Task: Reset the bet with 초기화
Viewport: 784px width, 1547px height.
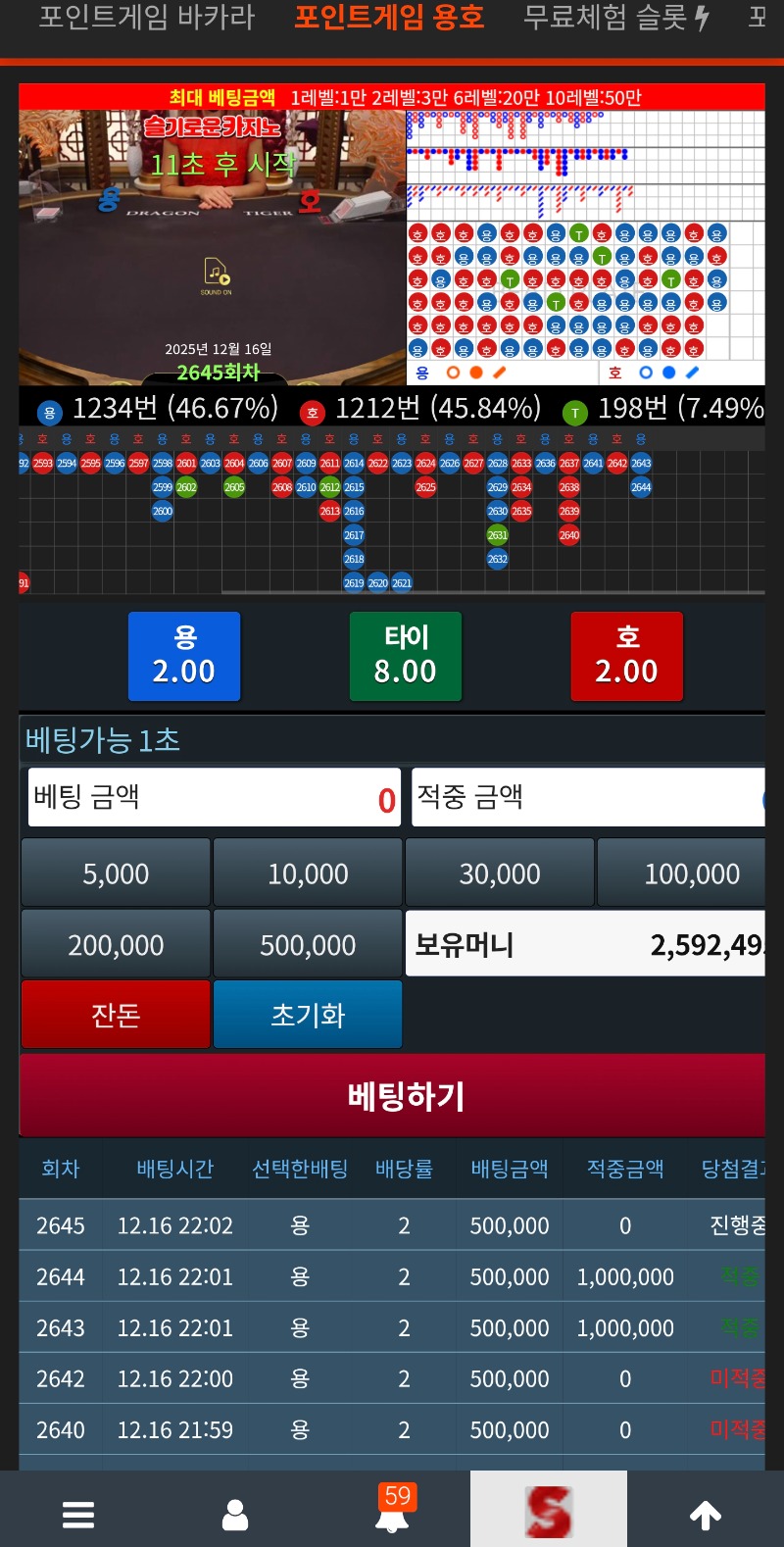Action: pos(308,1015)
